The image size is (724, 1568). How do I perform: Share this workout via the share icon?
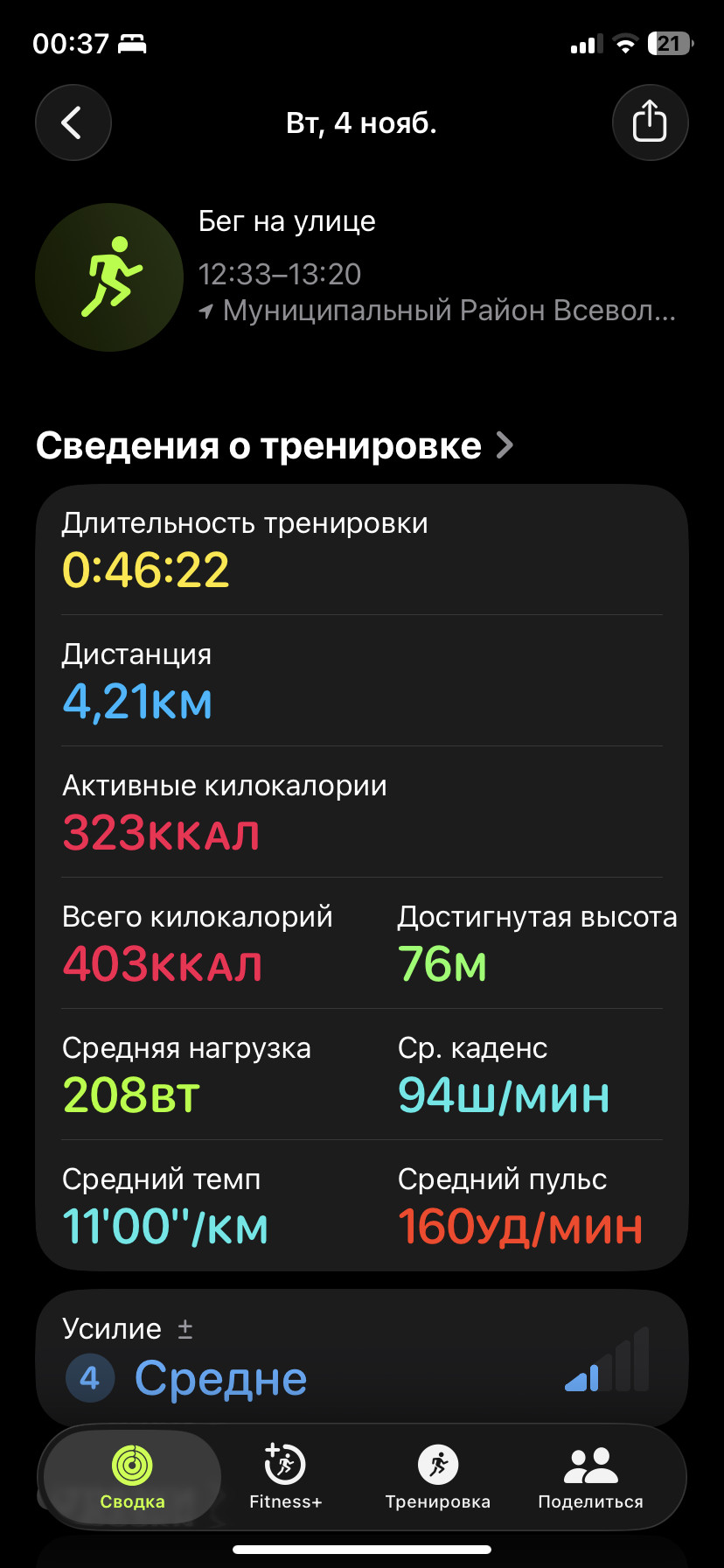(x=650, y=122)
